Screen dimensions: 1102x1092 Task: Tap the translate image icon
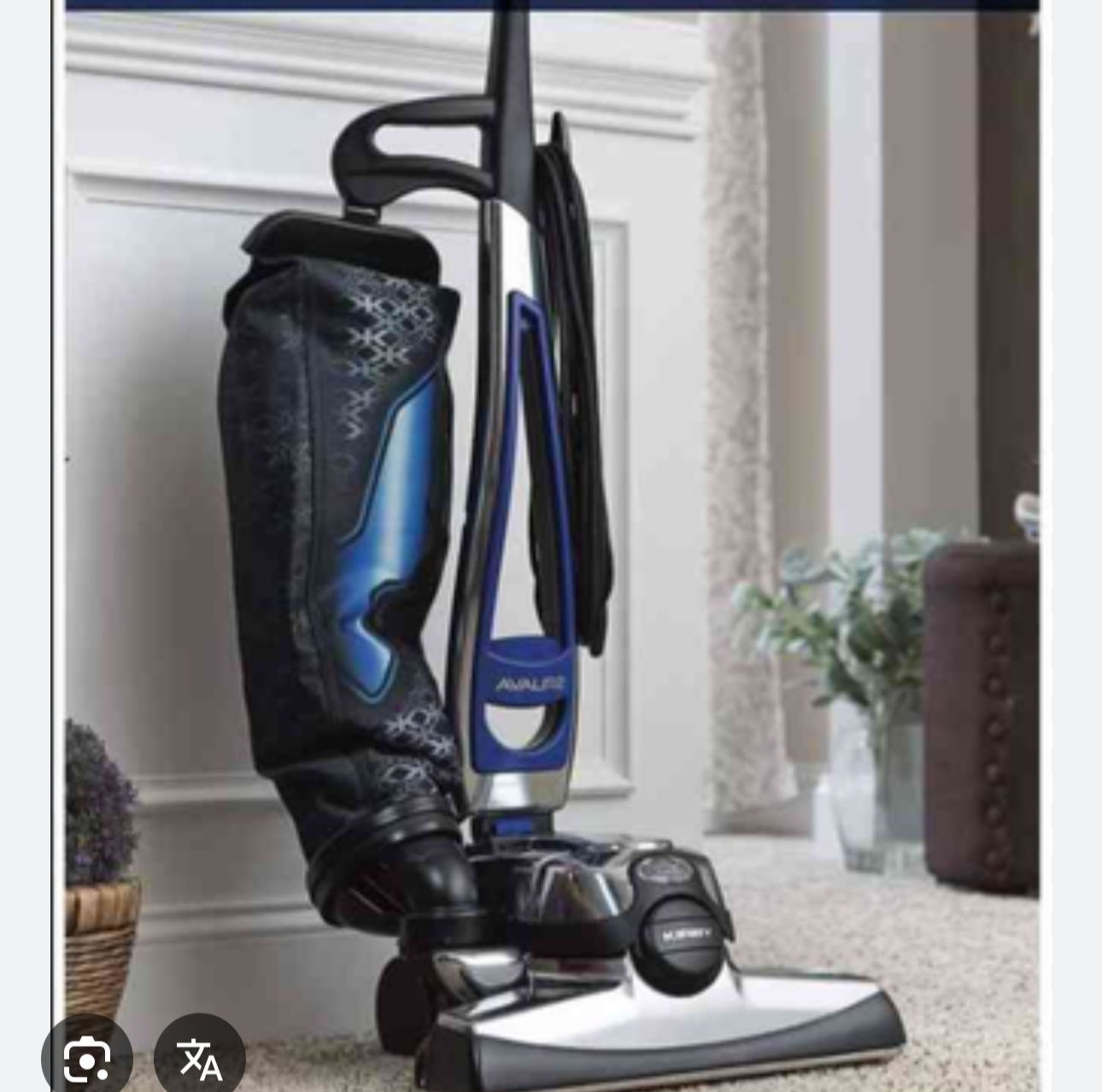click(x=200, y=1058)
